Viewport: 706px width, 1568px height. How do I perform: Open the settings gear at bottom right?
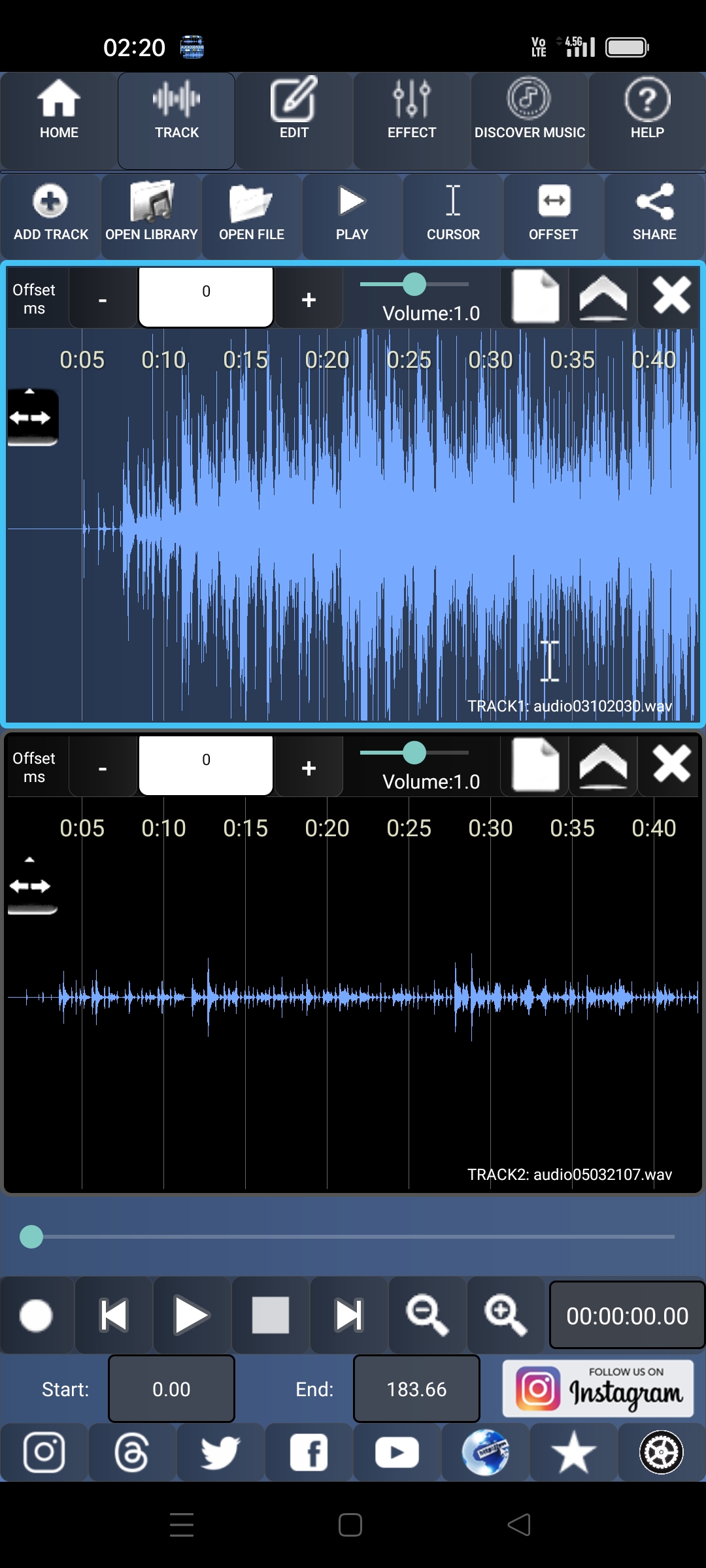tap(662, 1451)
